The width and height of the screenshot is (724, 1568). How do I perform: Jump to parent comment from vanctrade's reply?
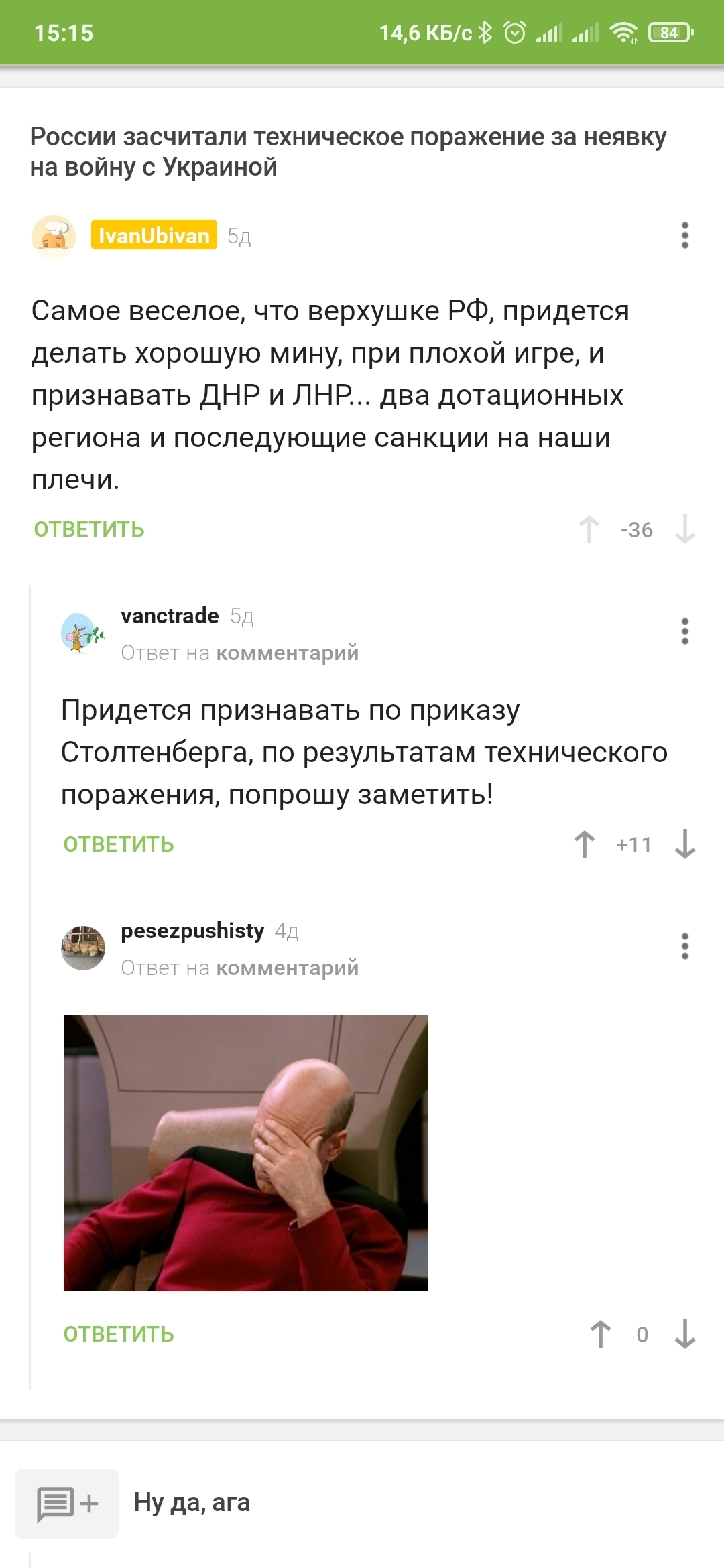coord(287,653)
